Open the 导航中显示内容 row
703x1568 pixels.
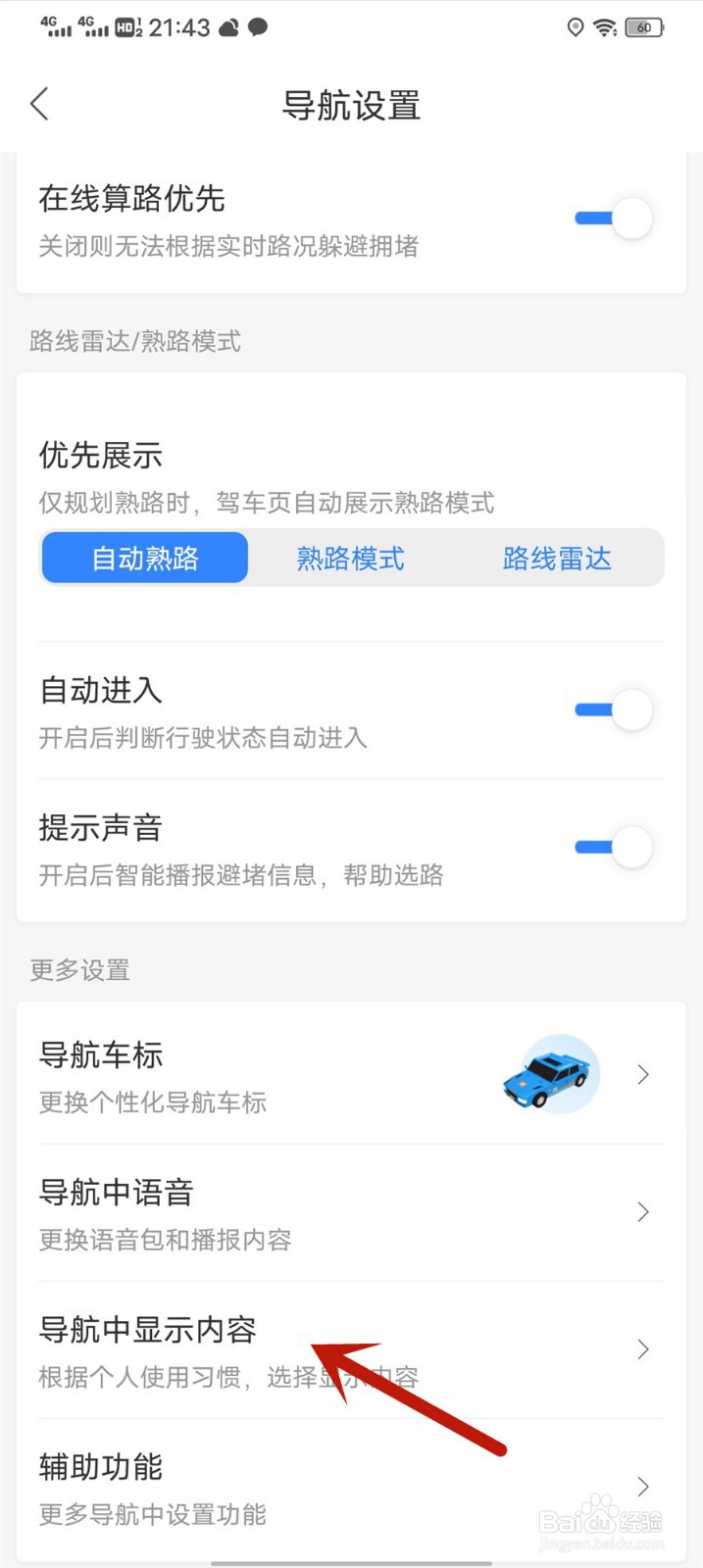[x=351, y=1349]
